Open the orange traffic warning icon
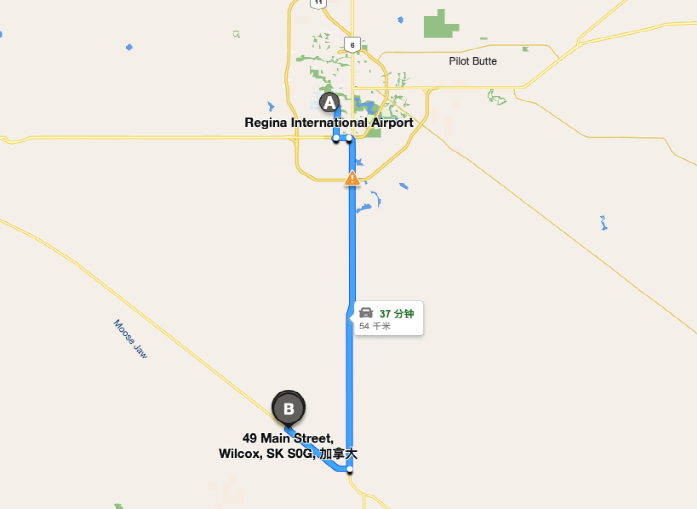 (x=352, y=179)
